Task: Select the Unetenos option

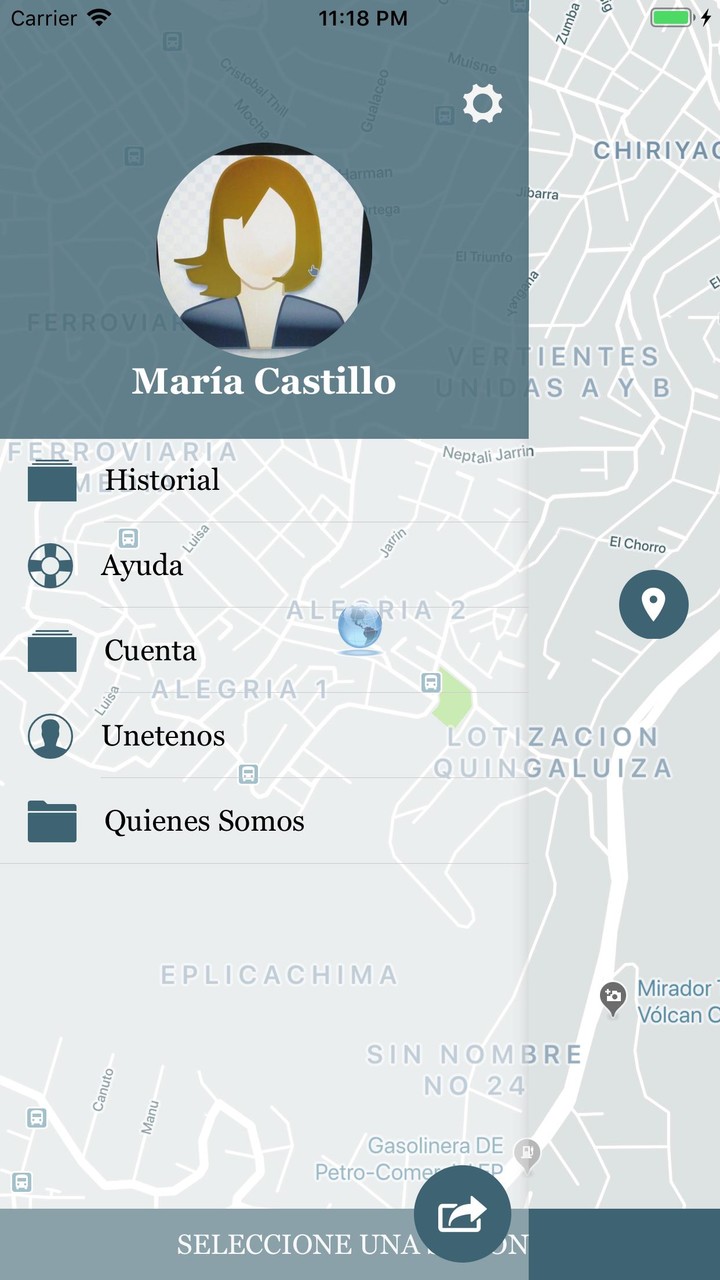Action: (264, 736)
